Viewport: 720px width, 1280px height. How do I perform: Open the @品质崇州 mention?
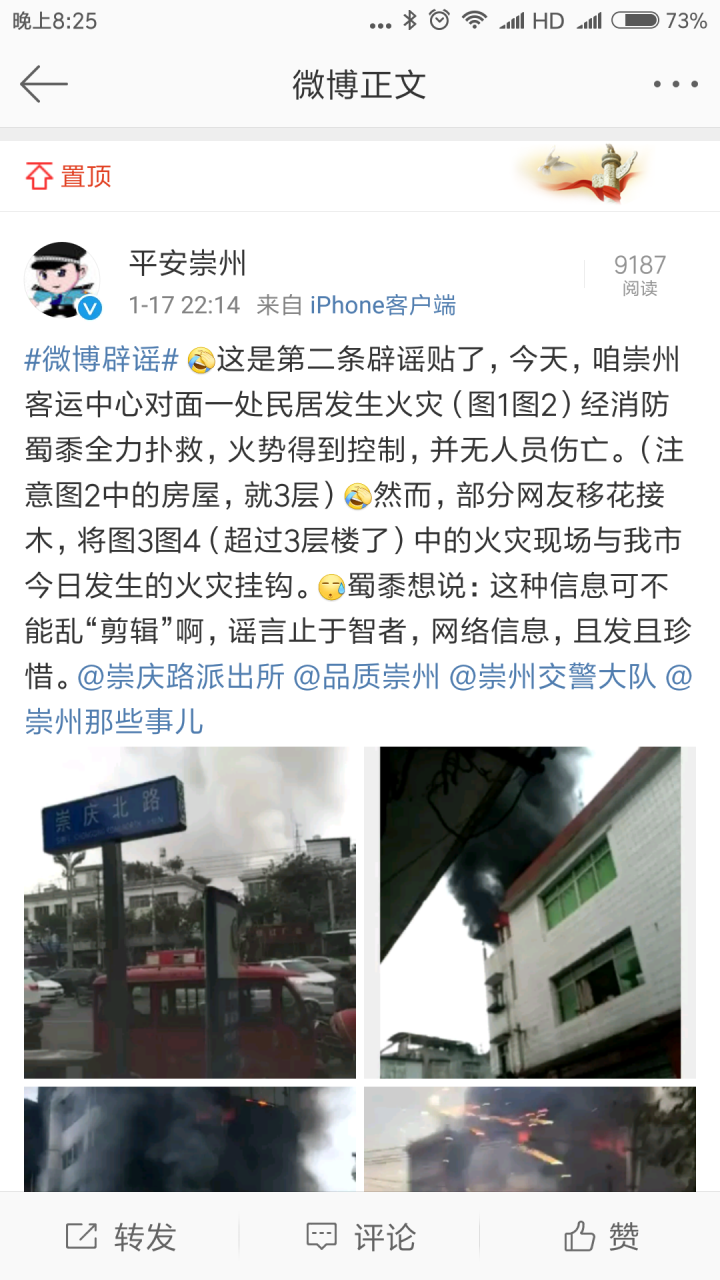[366, 677]
